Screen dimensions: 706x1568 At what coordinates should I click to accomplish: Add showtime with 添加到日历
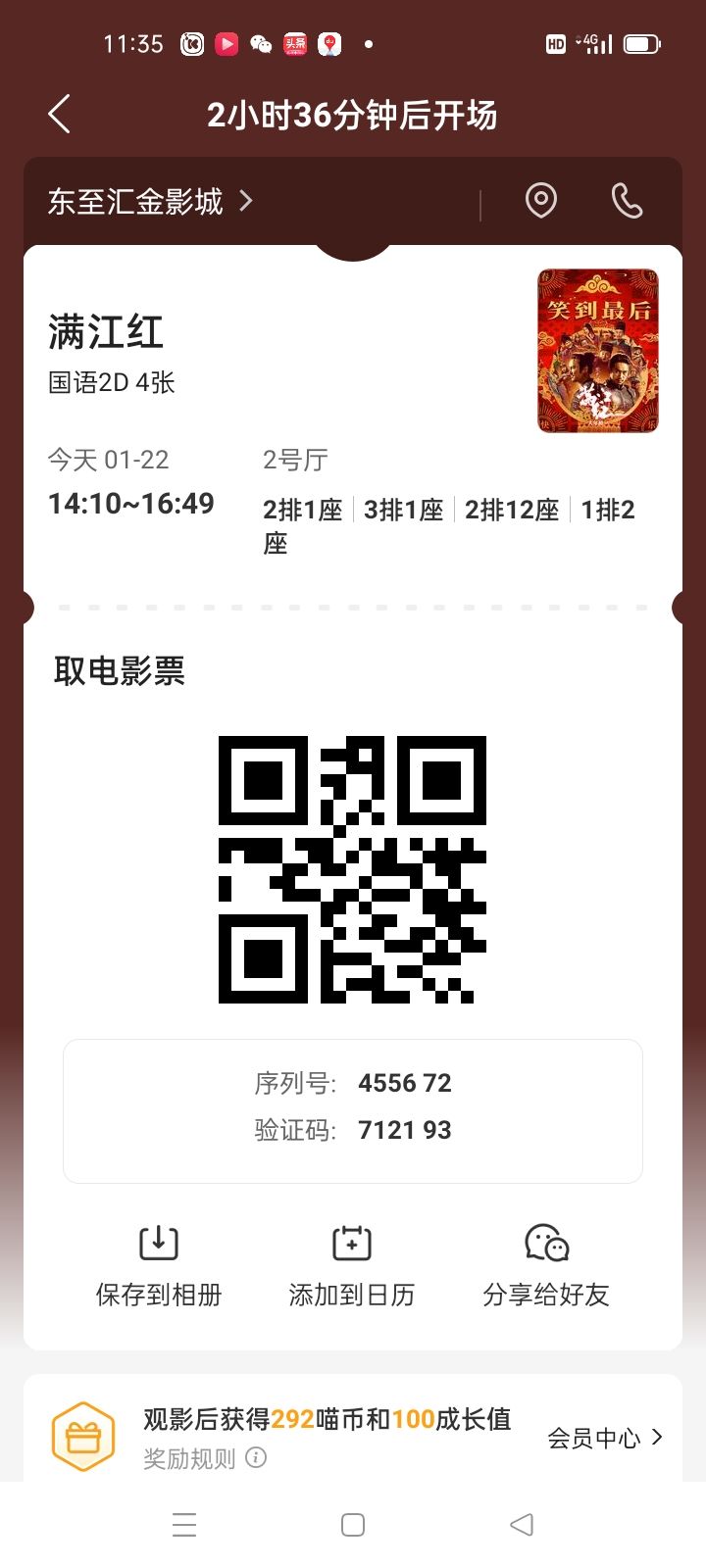[x=352, y=1265]
